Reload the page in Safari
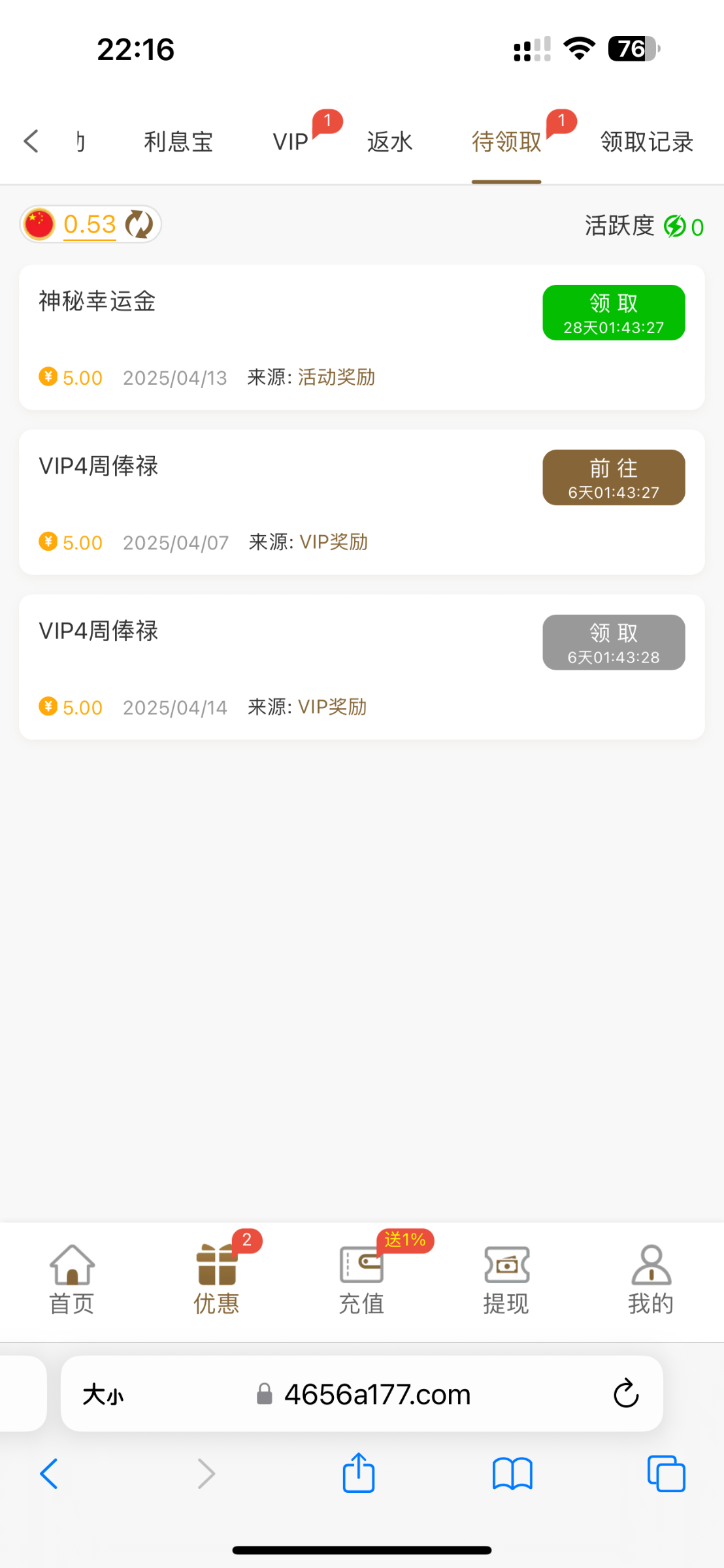This screenshot has width=724, height=1568. 625,1394
